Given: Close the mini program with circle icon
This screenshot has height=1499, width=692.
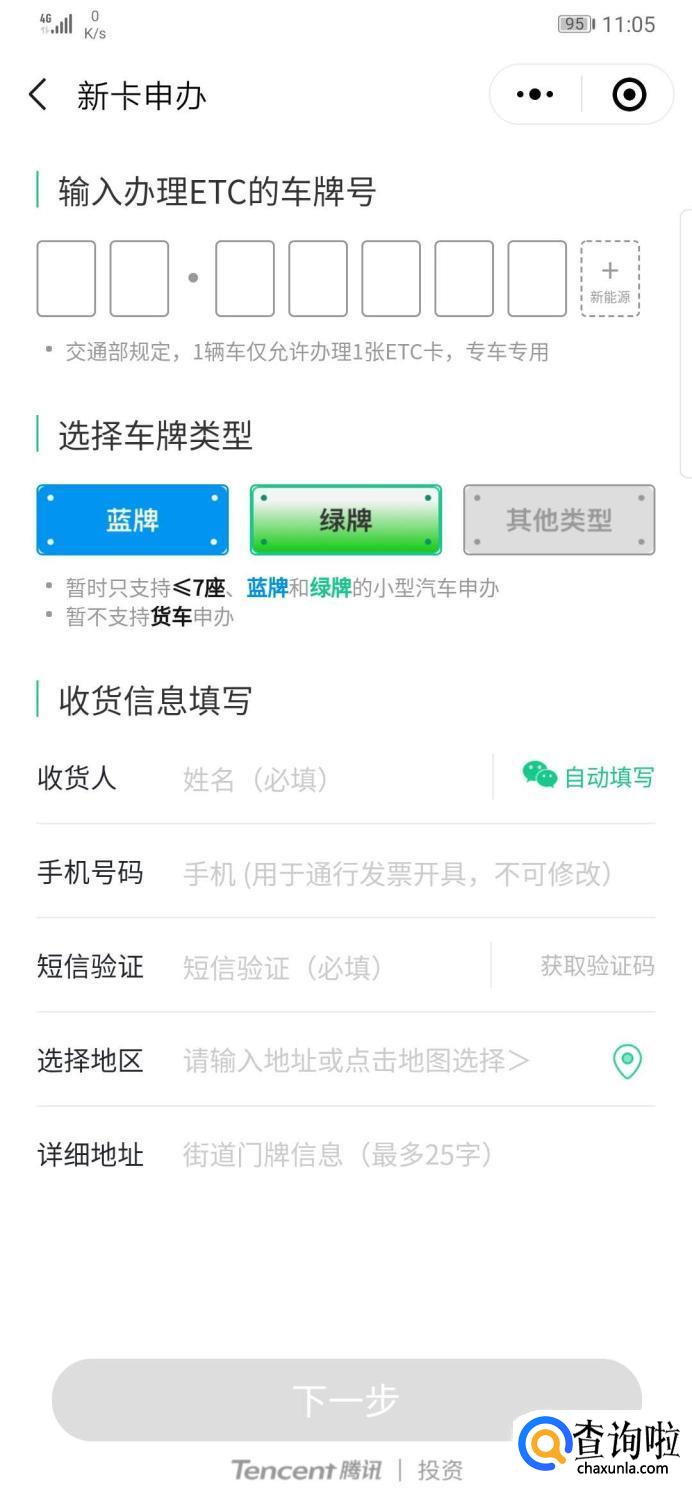Looking at the screenshot, I should [x=629, y=95].
